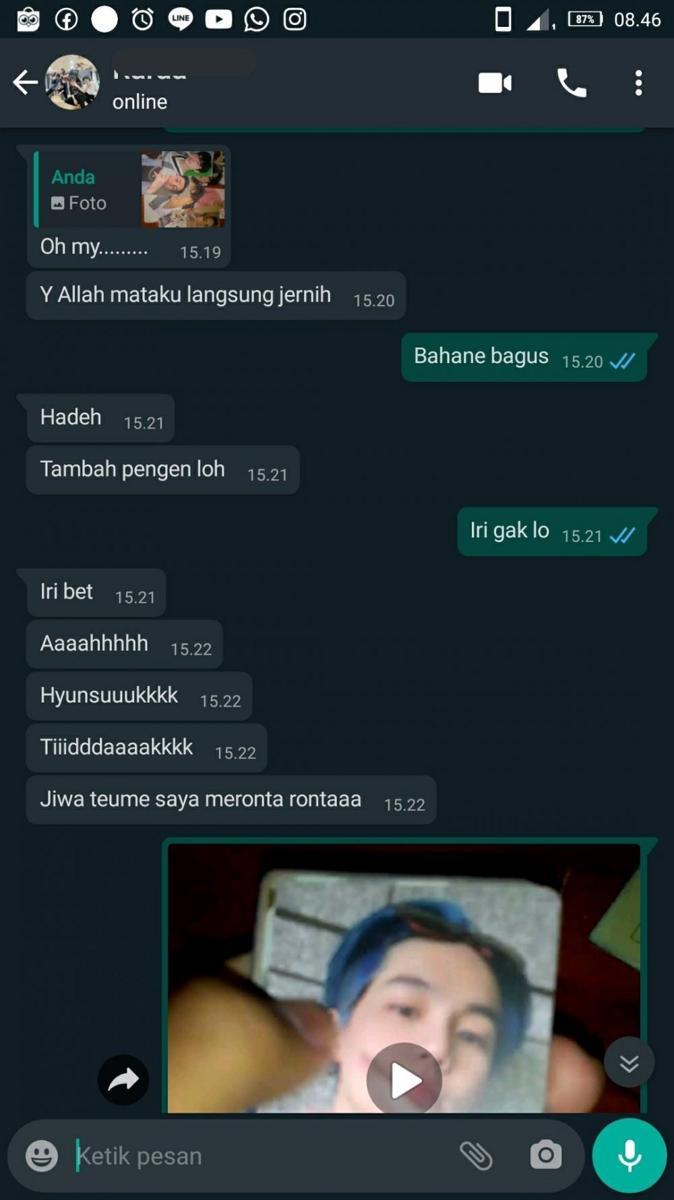Image resolution: width=674 pixels, height=1200 pixels.
Task: Jump to the latest messages
Action: coord(629,1063)
